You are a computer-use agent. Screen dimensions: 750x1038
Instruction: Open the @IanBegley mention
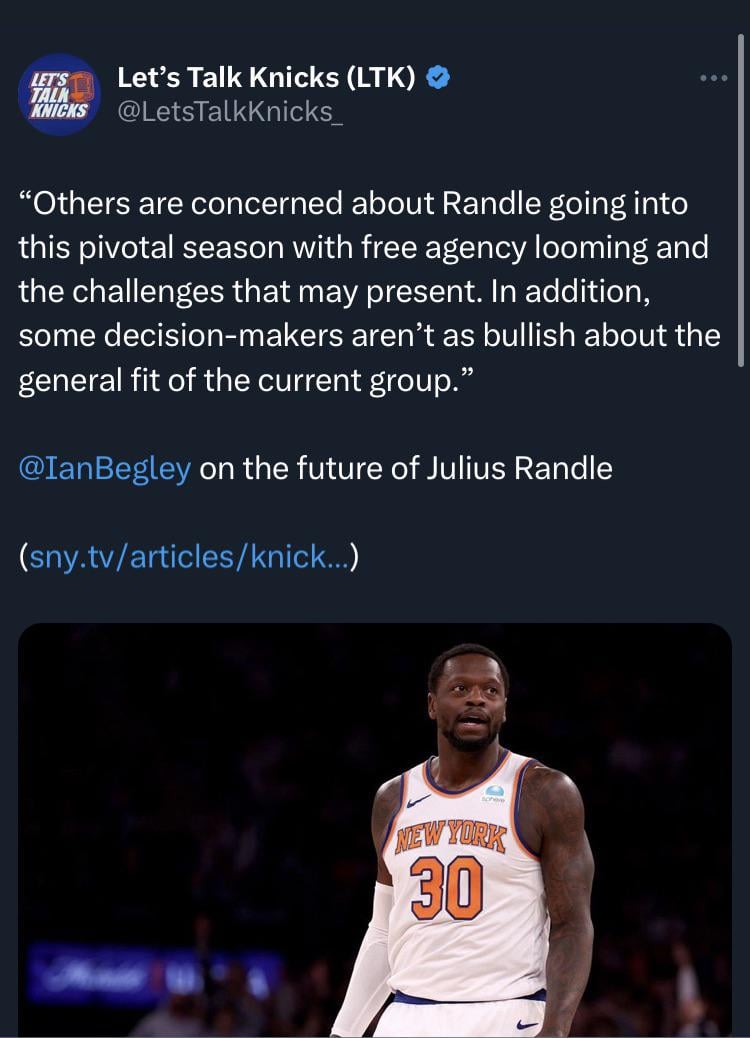coord(105,468)
